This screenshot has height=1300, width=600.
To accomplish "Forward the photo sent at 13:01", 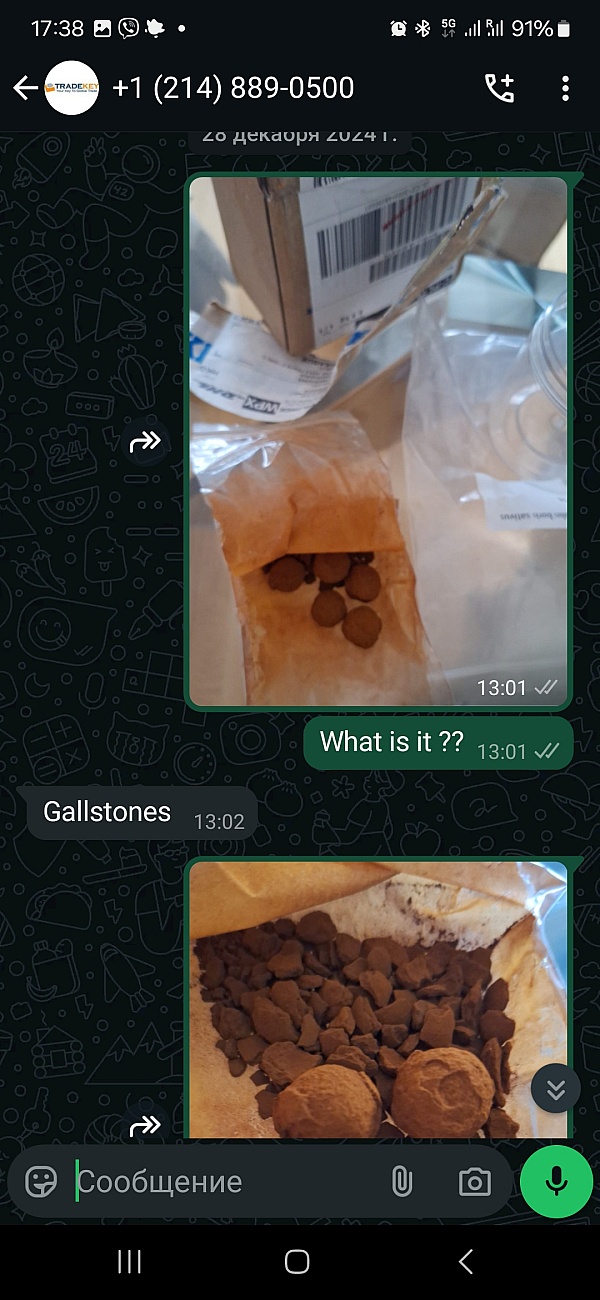I will click(146, 441).
